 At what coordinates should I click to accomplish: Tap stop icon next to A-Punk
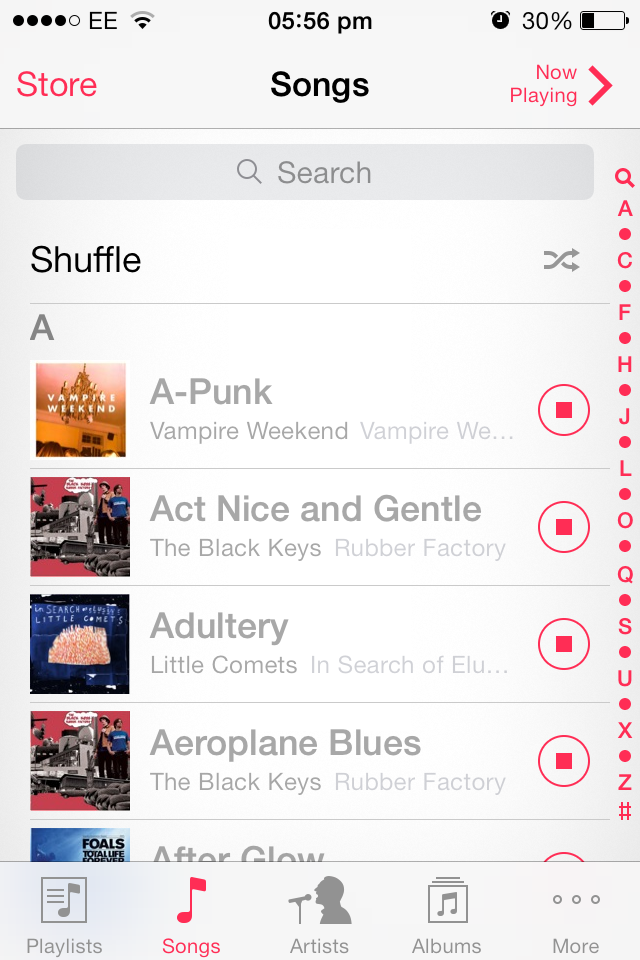(x=563, y=410)
